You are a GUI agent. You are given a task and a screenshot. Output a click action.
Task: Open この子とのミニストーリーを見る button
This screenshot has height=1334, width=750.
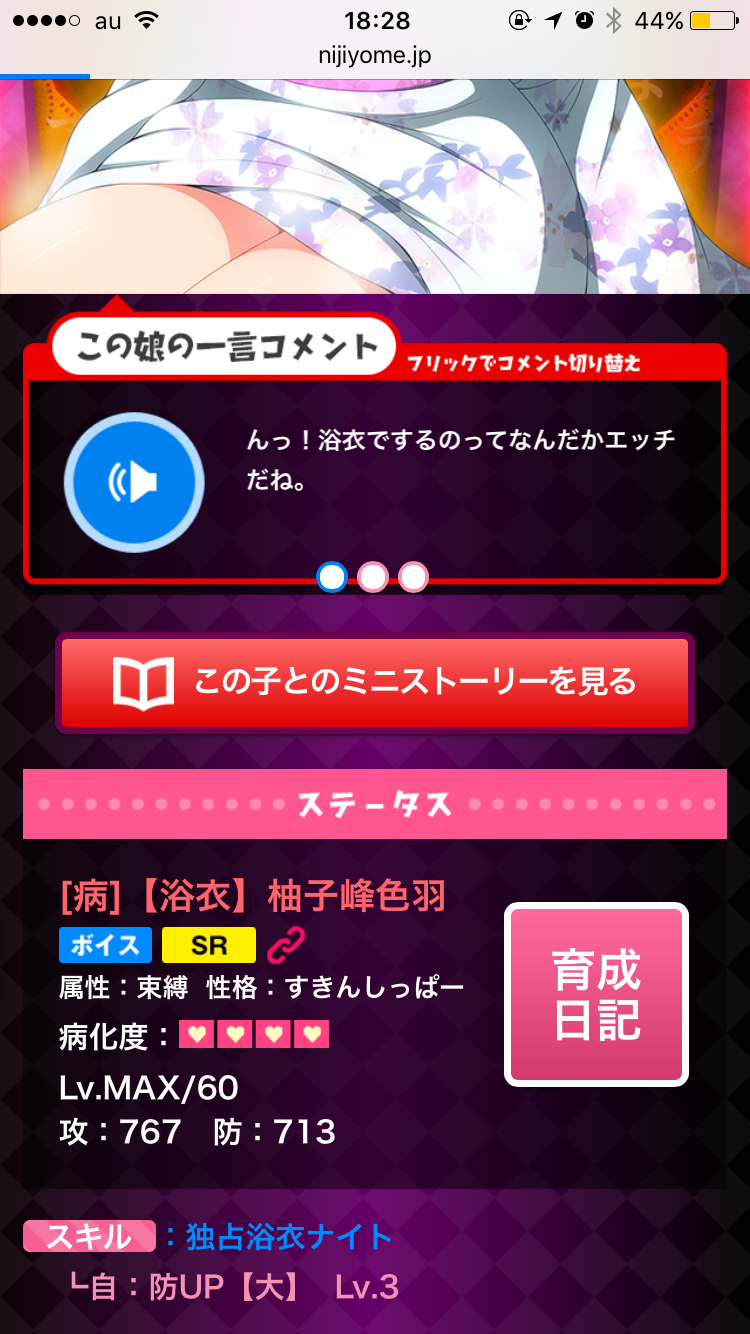375,683
